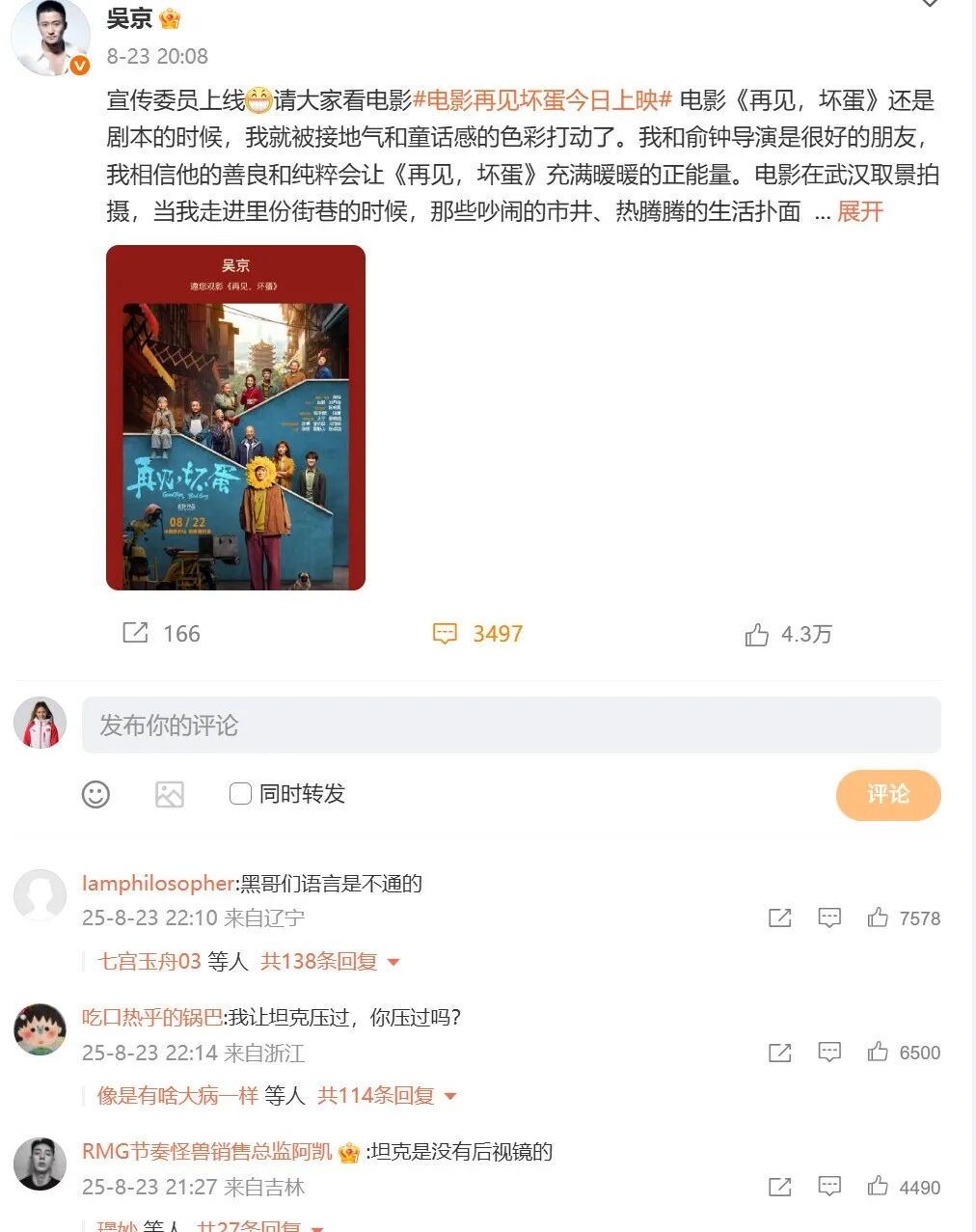Viewport: 976px width, 1232px height.
Task: Attach an image to the comment
Action: pos(170,794)
